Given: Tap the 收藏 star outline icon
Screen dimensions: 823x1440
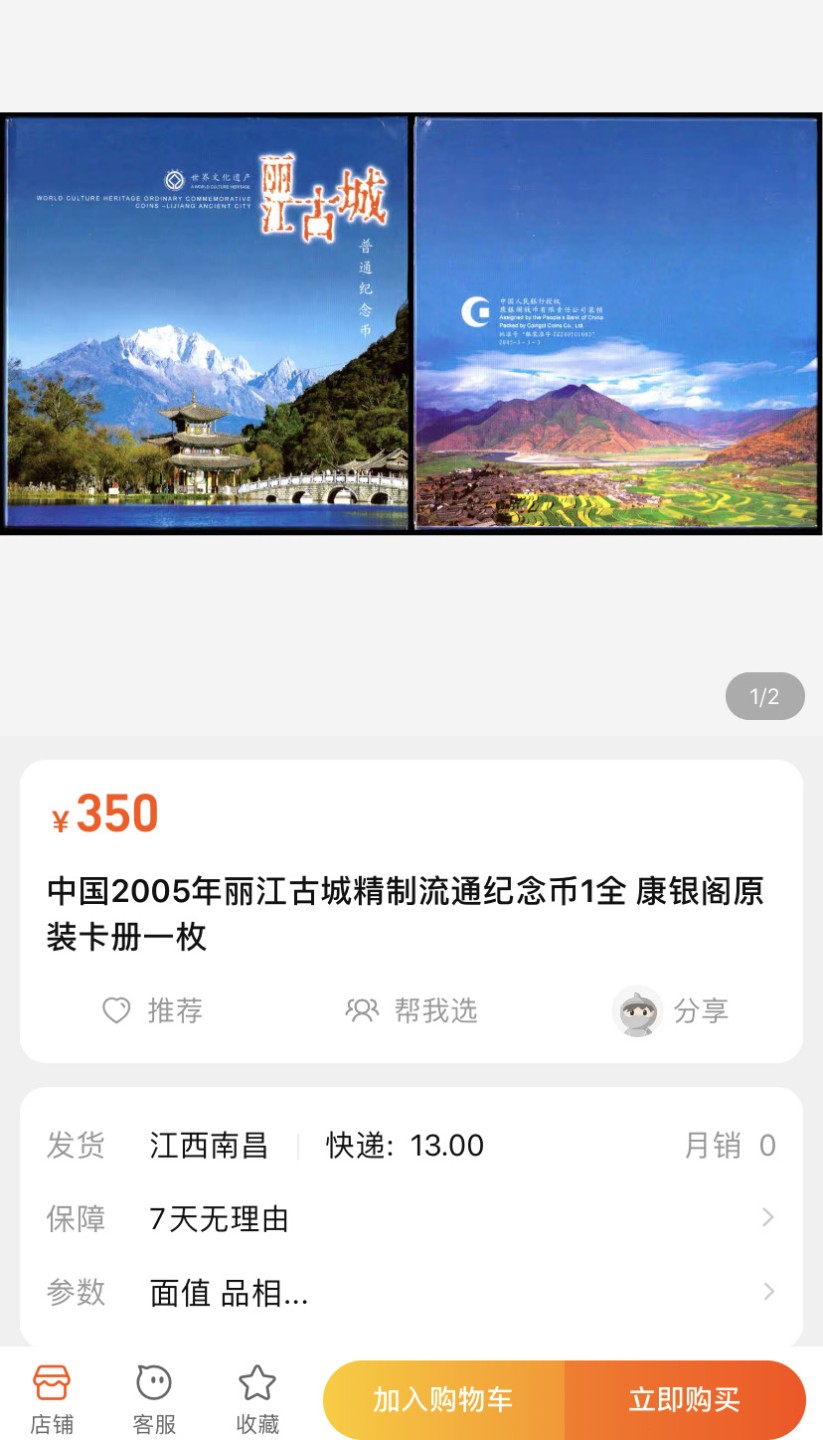Looking at the screenshot, I should click(x=256, y=1385).
